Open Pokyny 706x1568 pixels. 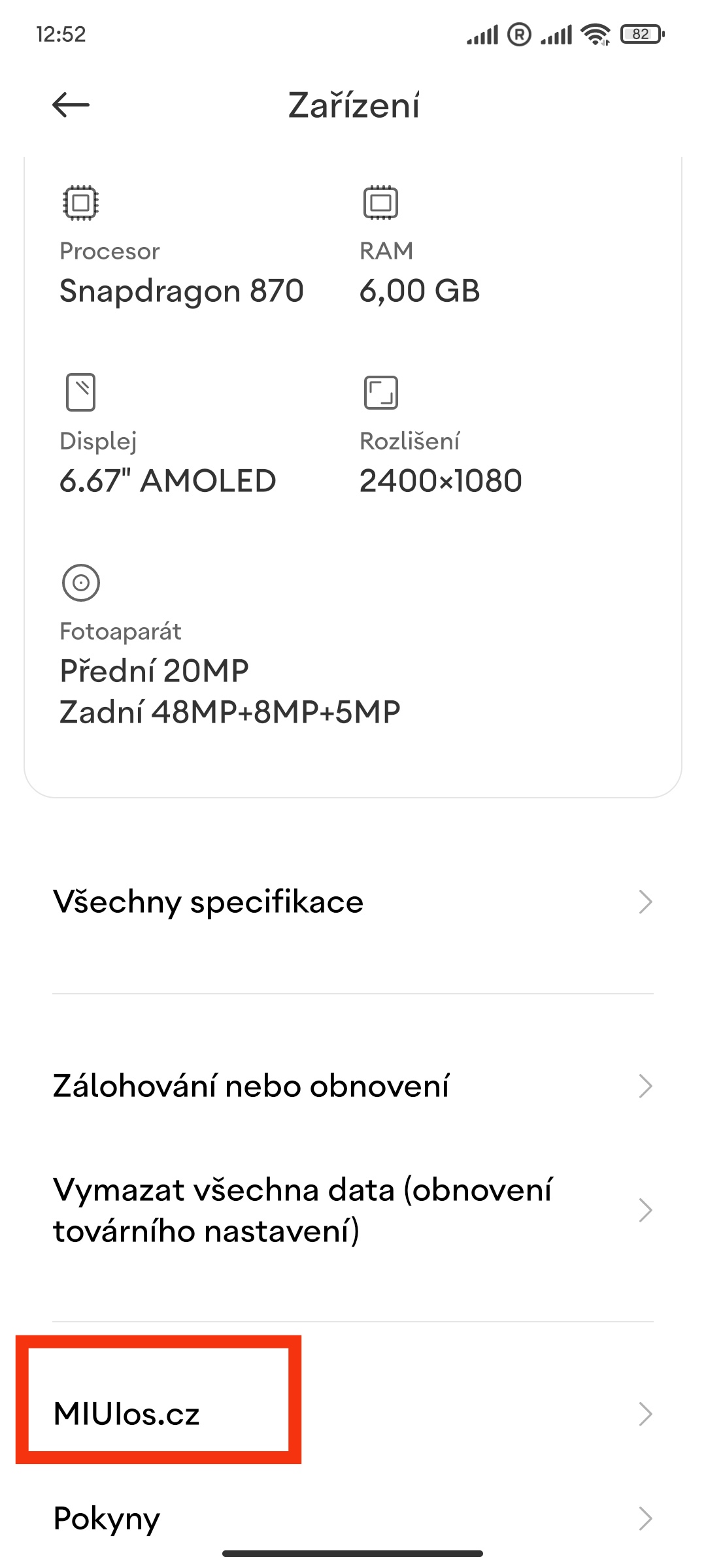point(353,1518)
